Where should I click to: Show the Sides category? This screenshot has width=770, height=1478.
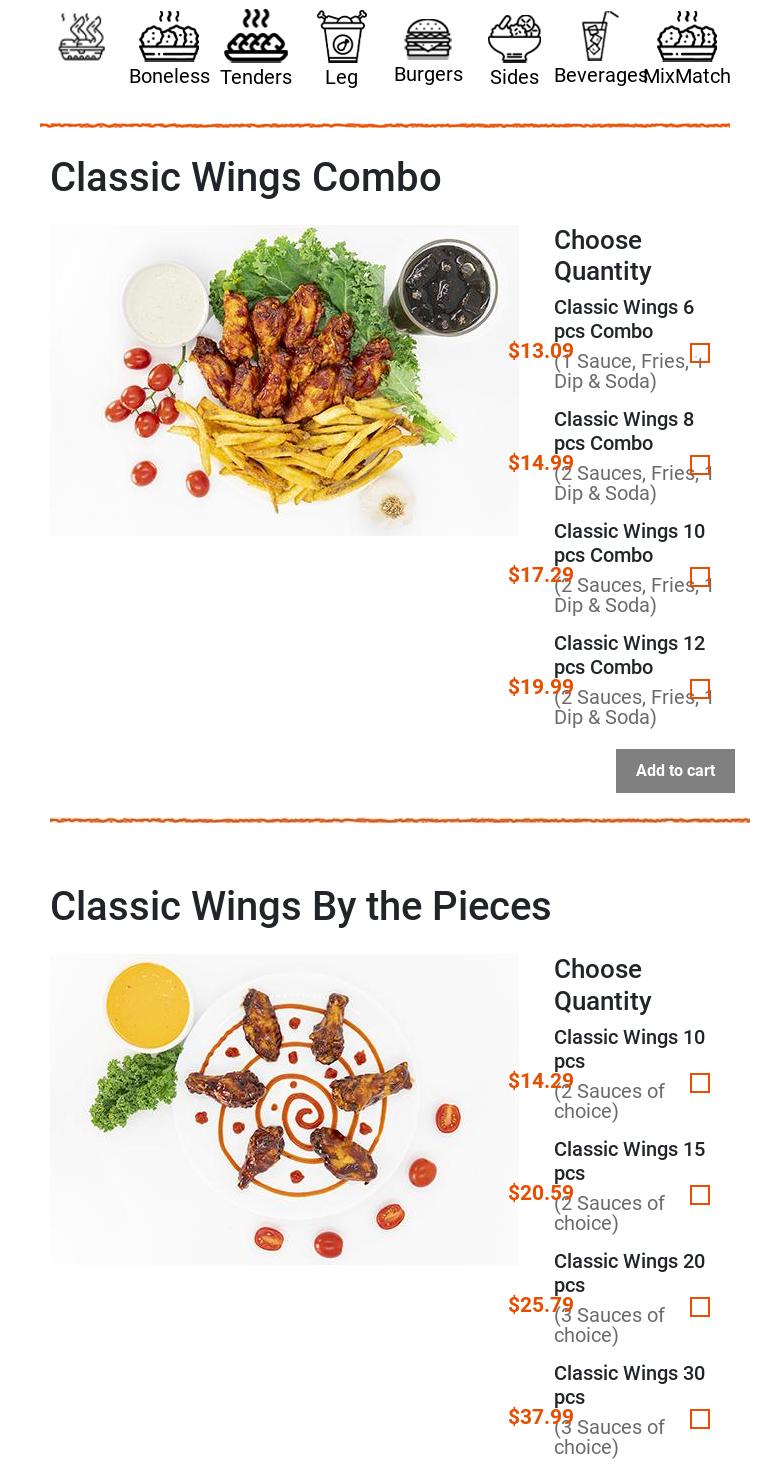(x=514, y=49)
